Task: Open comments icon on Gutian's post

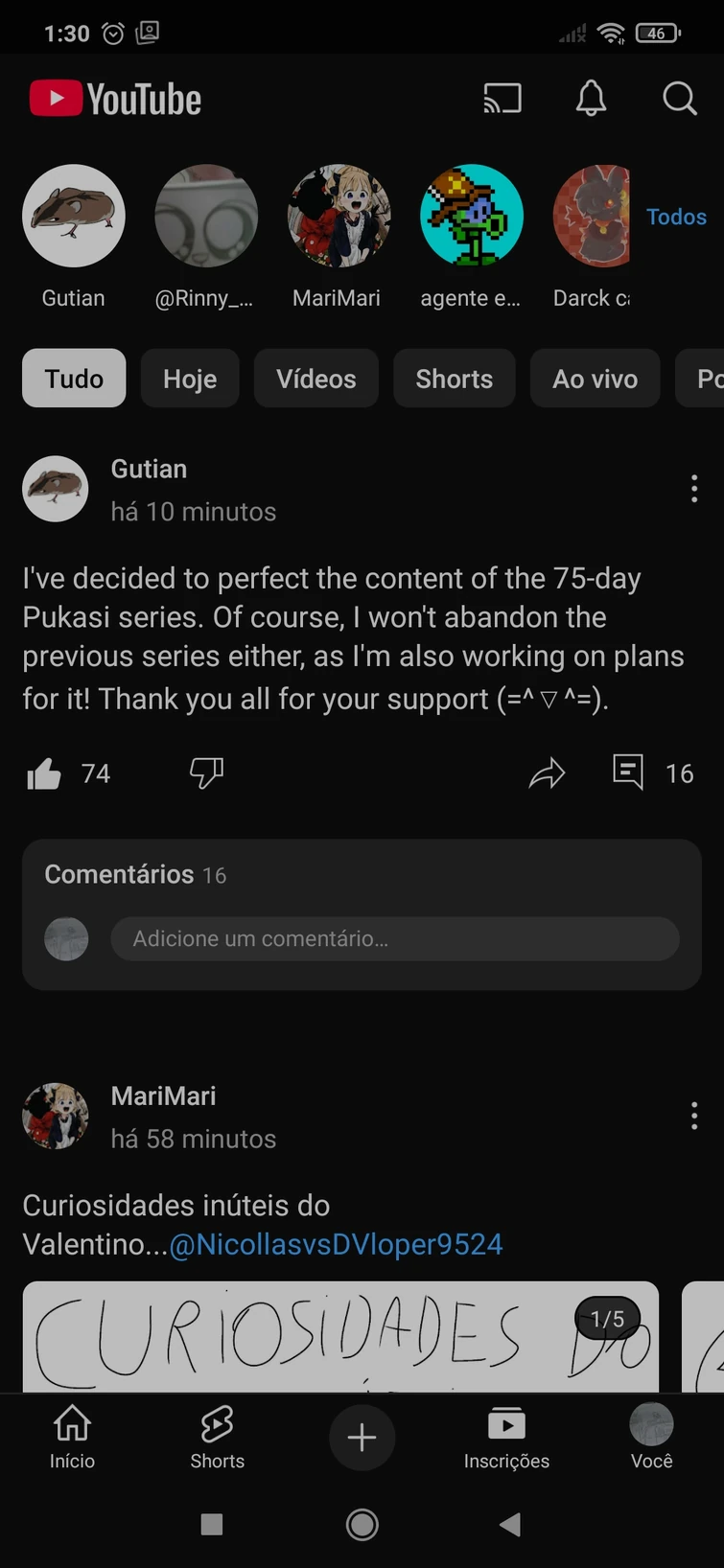Action: point(628,772)
